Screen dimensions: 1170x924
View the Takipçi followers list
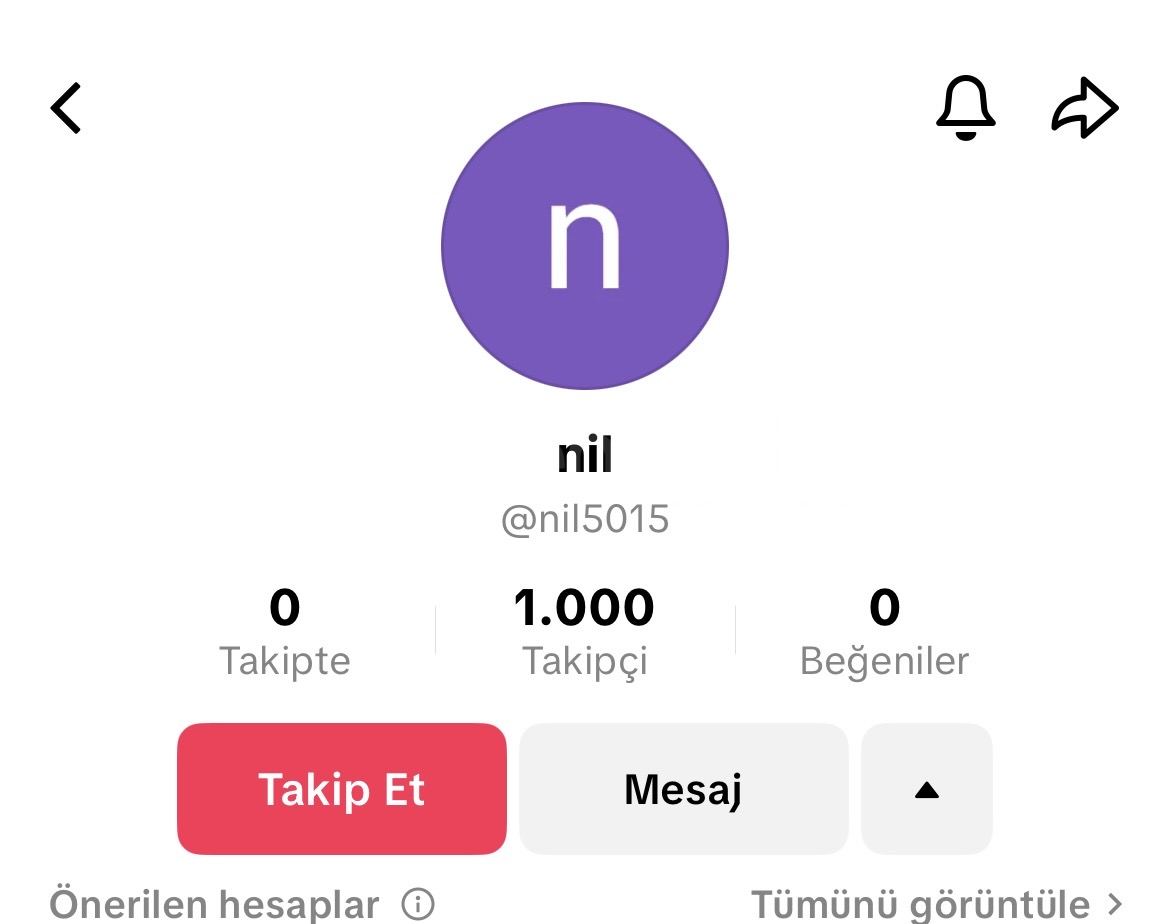pyautogui.click(x=584, y=632)
